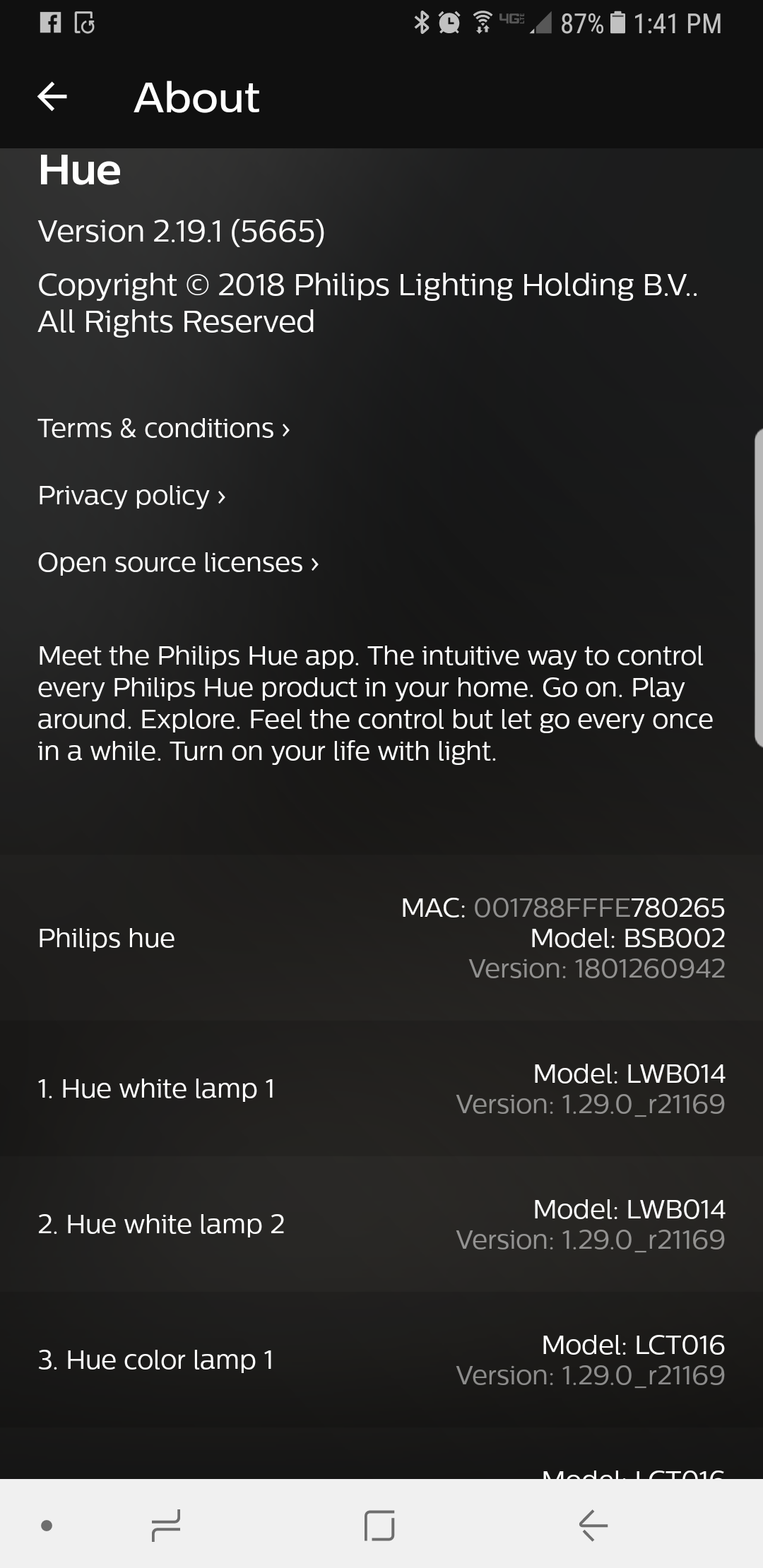View Open source licenses

pyautogui.click(x=178, y=562)
